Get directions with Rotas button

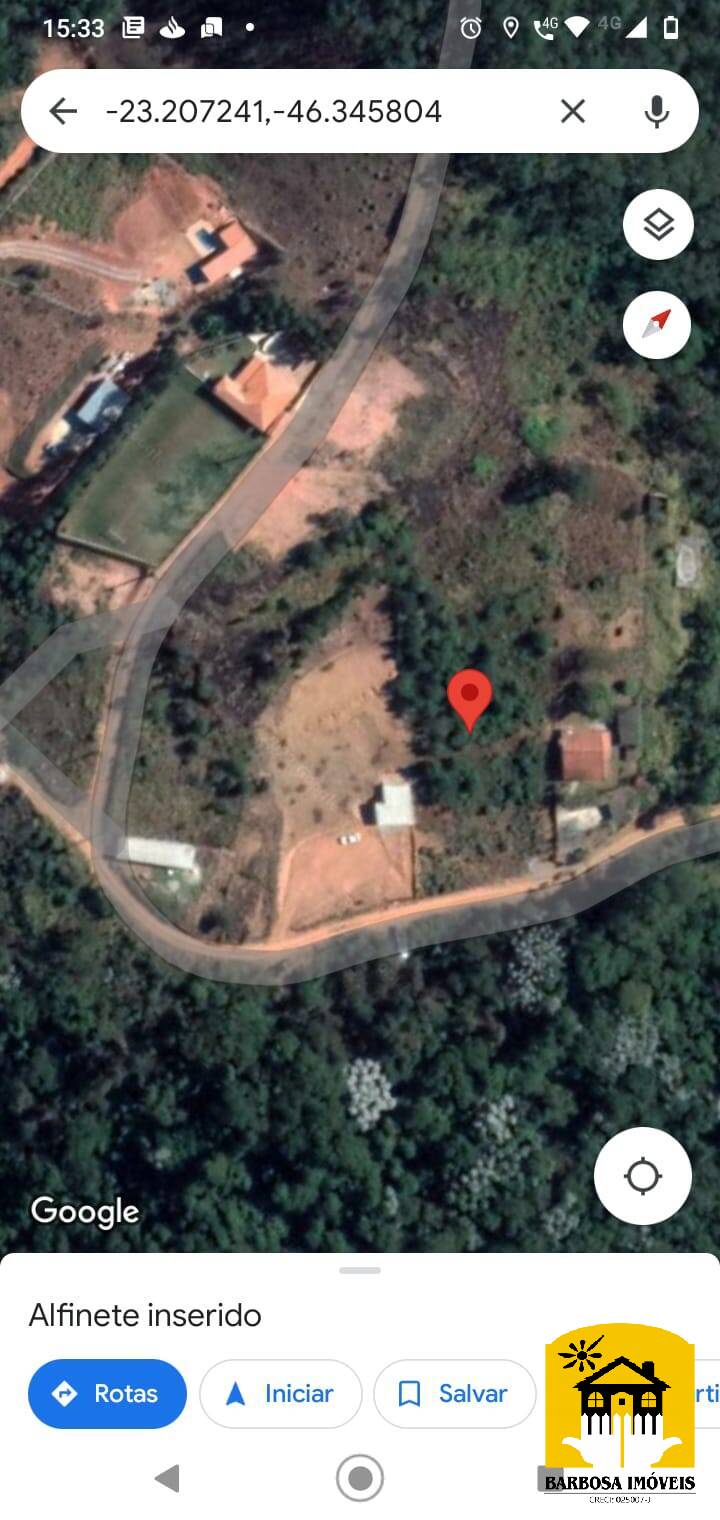[107, 1393]
